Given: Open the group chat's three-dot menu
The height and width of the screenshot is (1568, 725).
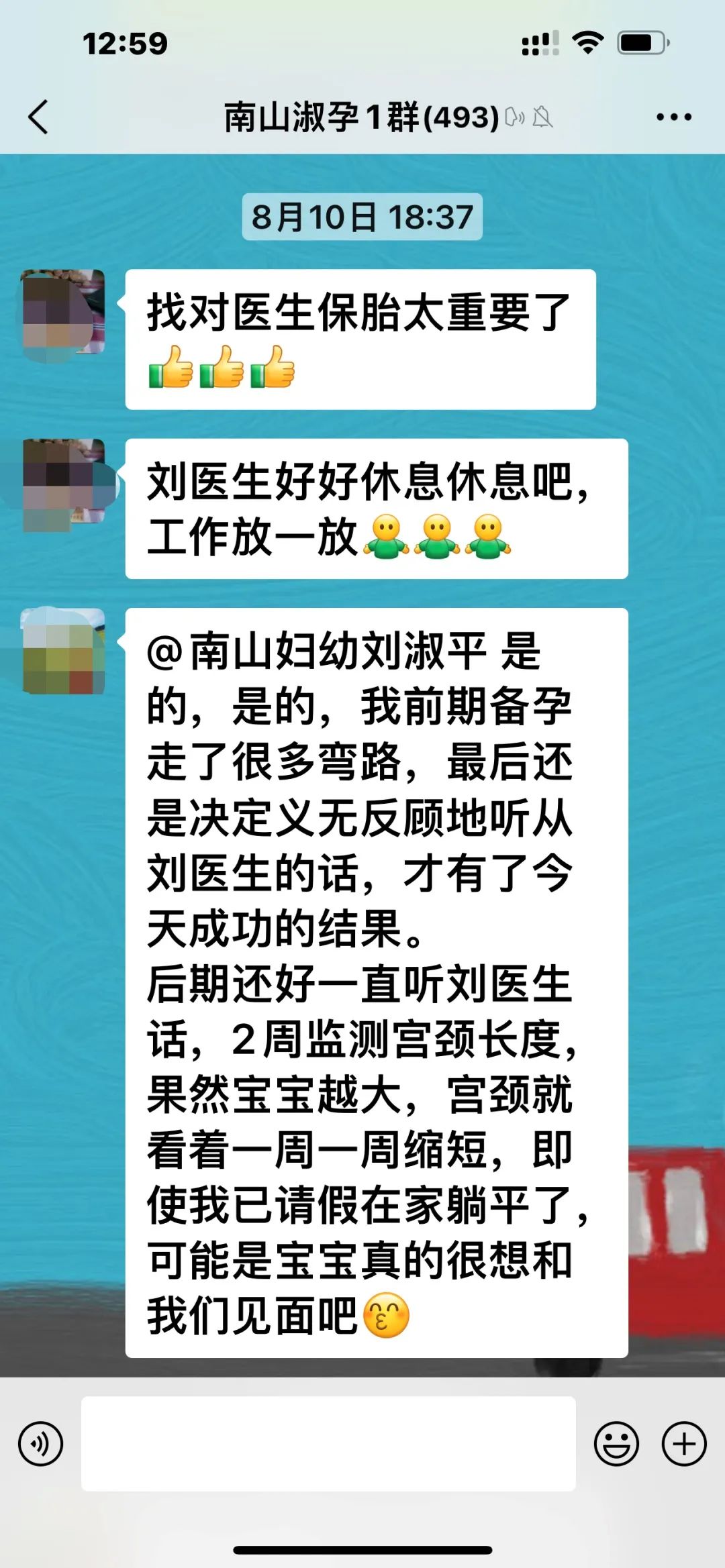Looking at the screenshot, I should (x=673, y=117).
